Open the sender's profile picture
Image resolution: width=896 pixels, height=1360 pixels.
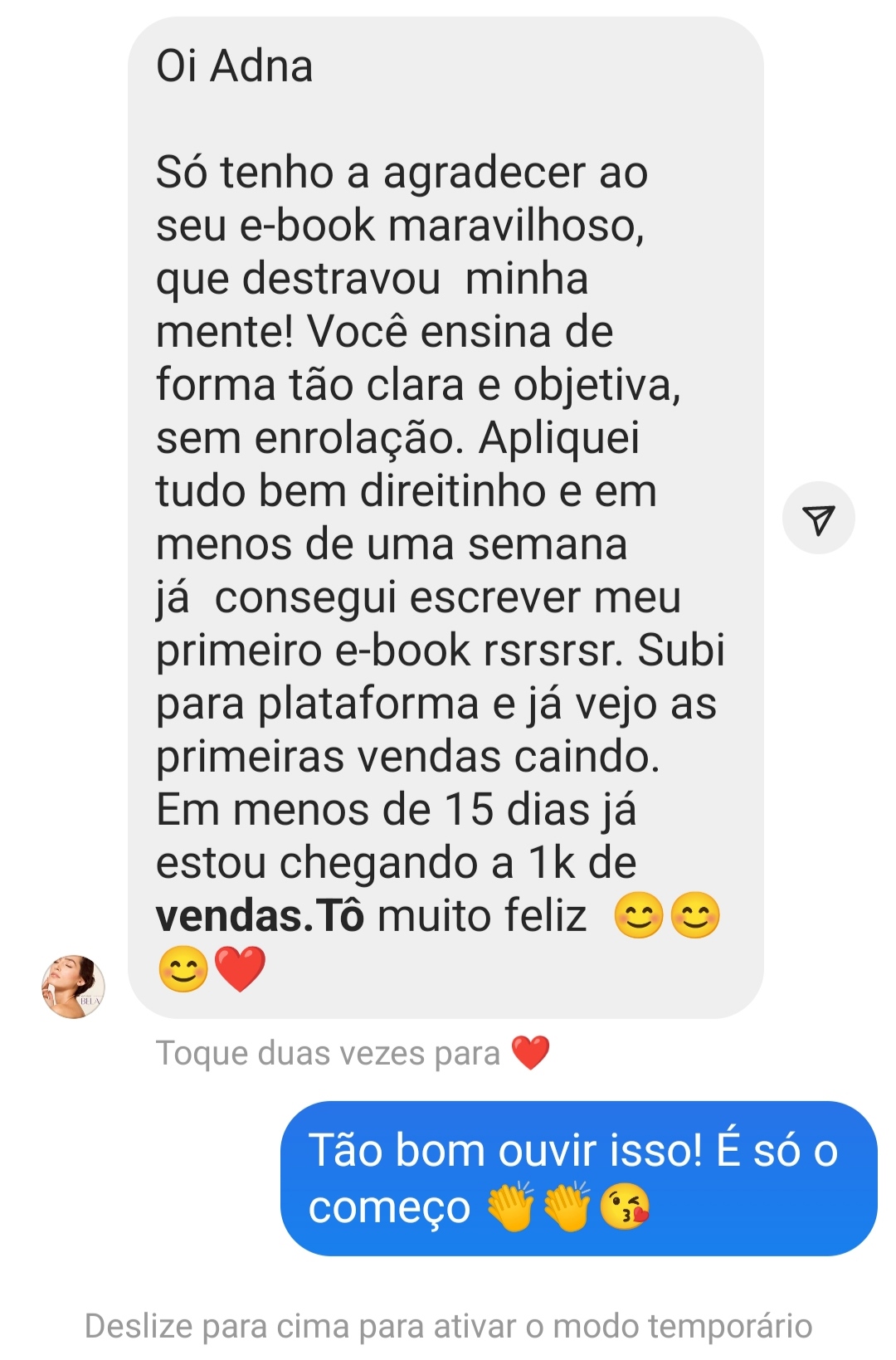tap(74, 987)
